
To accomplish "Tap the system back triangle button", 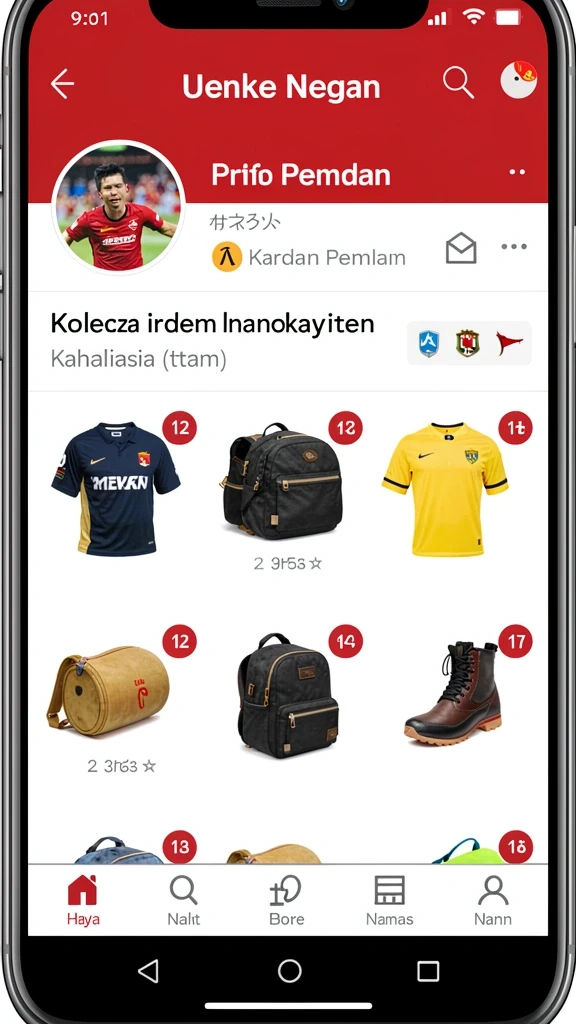I will coord(149,971).
